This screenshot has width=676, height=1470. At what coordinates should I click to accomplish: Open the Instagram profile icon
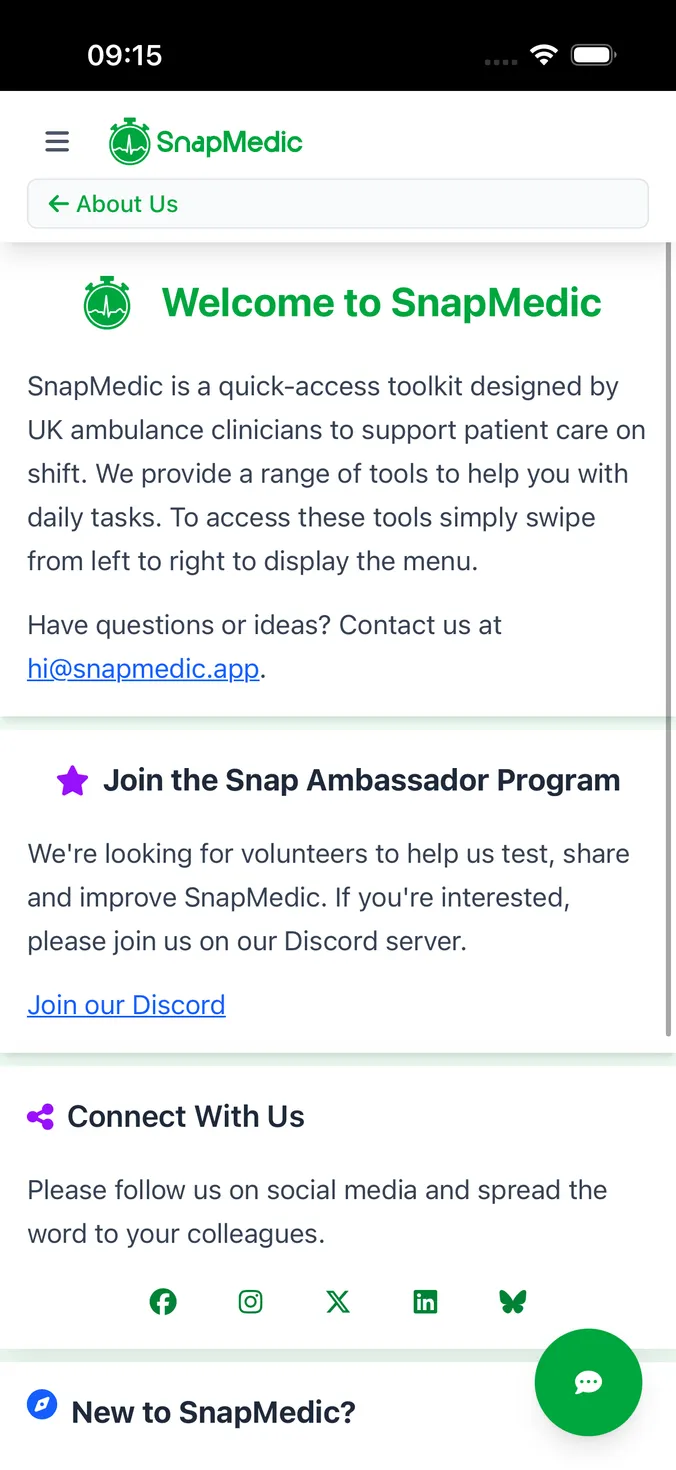pos(250,1302)
